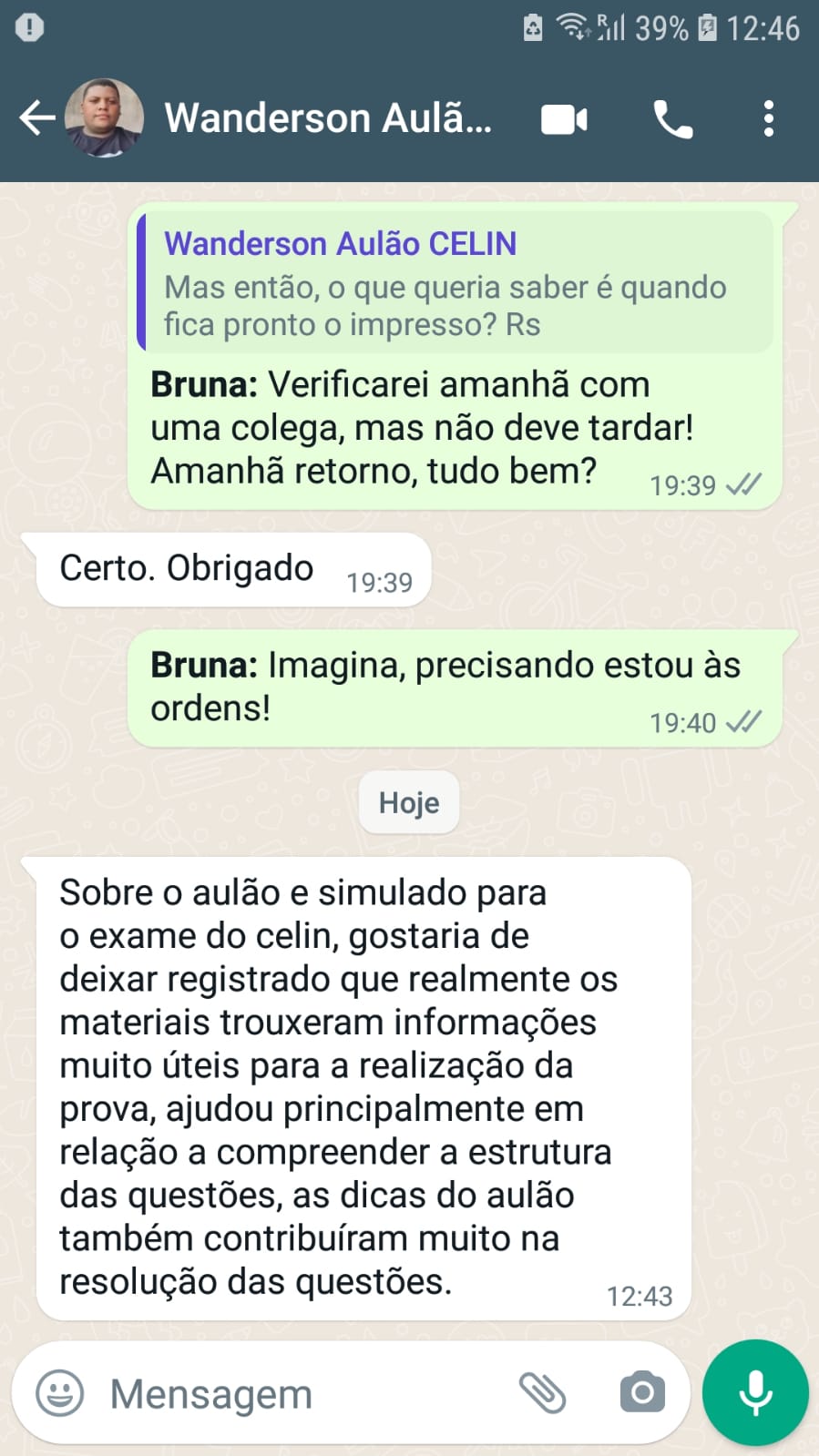This screenshot has width=819, height=1456.
Task: Start a voice call with Wanderson
Action: pos(671,117)
